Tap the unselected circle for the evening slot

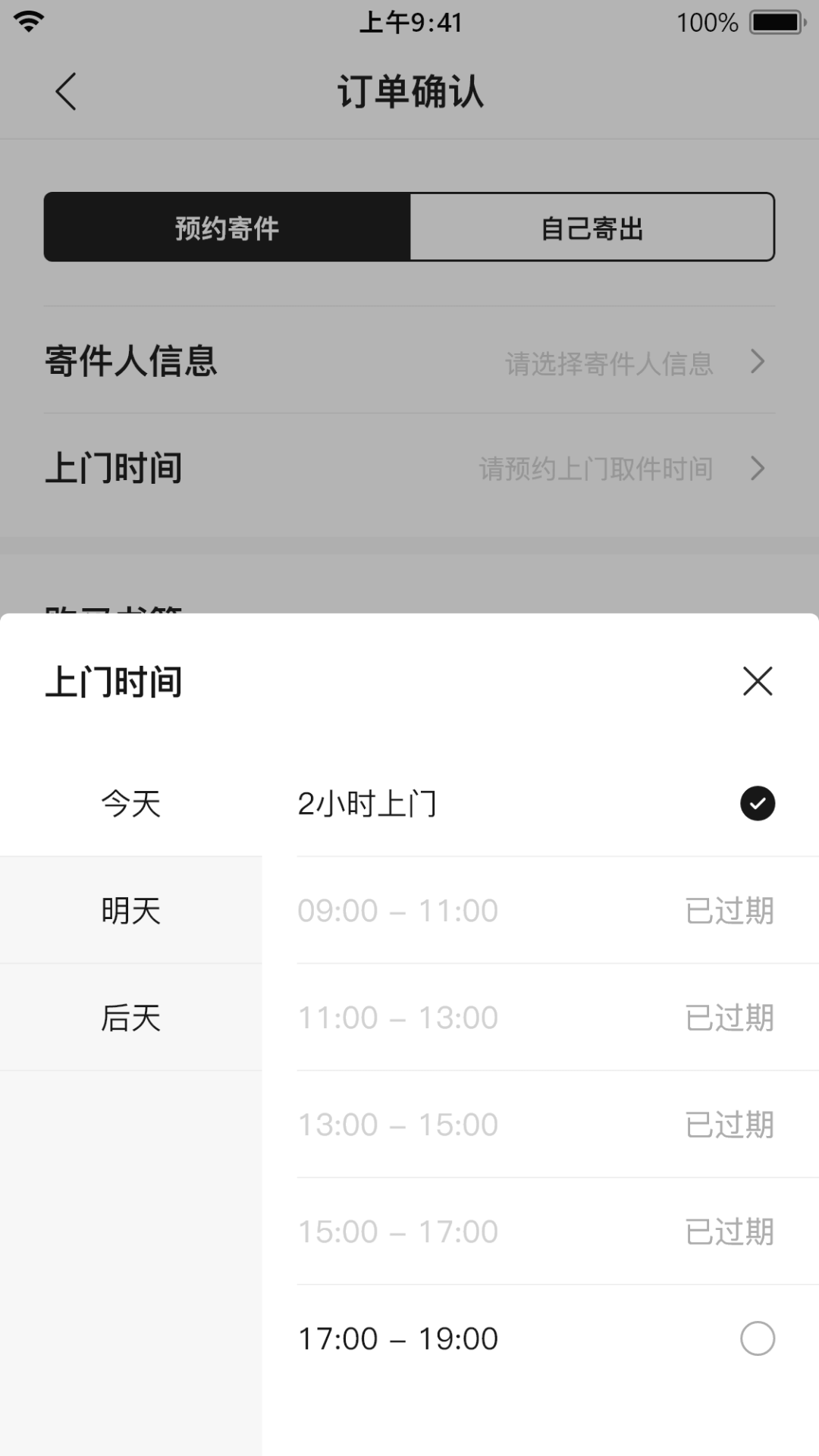(756, 1338)
